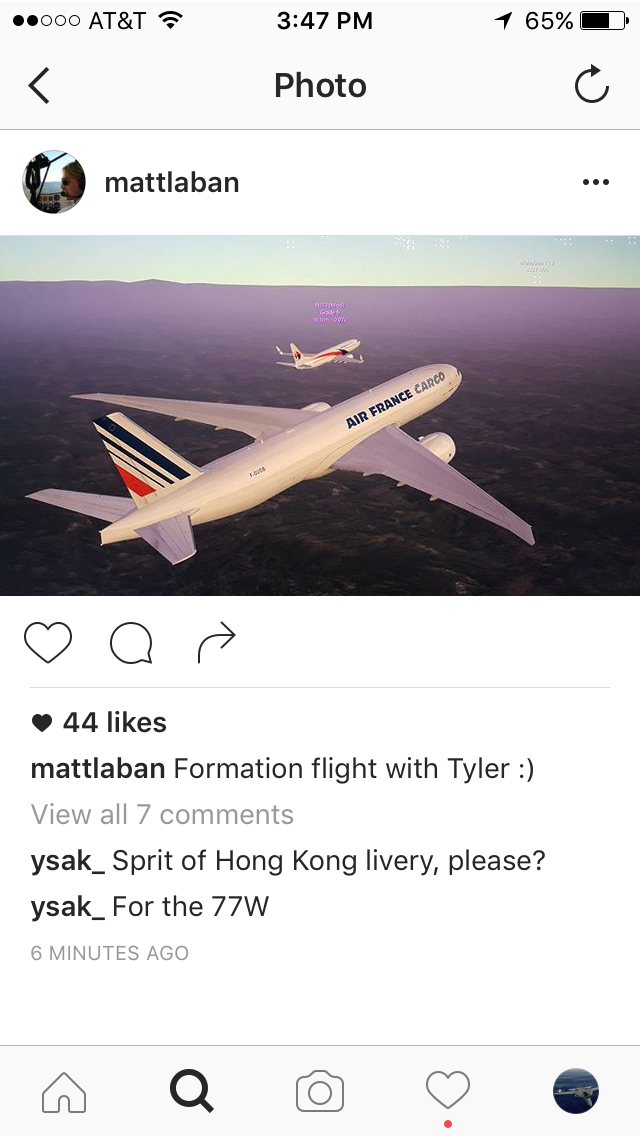This screenshot has width=640, height=1136.
Task: Open mattlaban's profile picture
Action: (54, 182)
